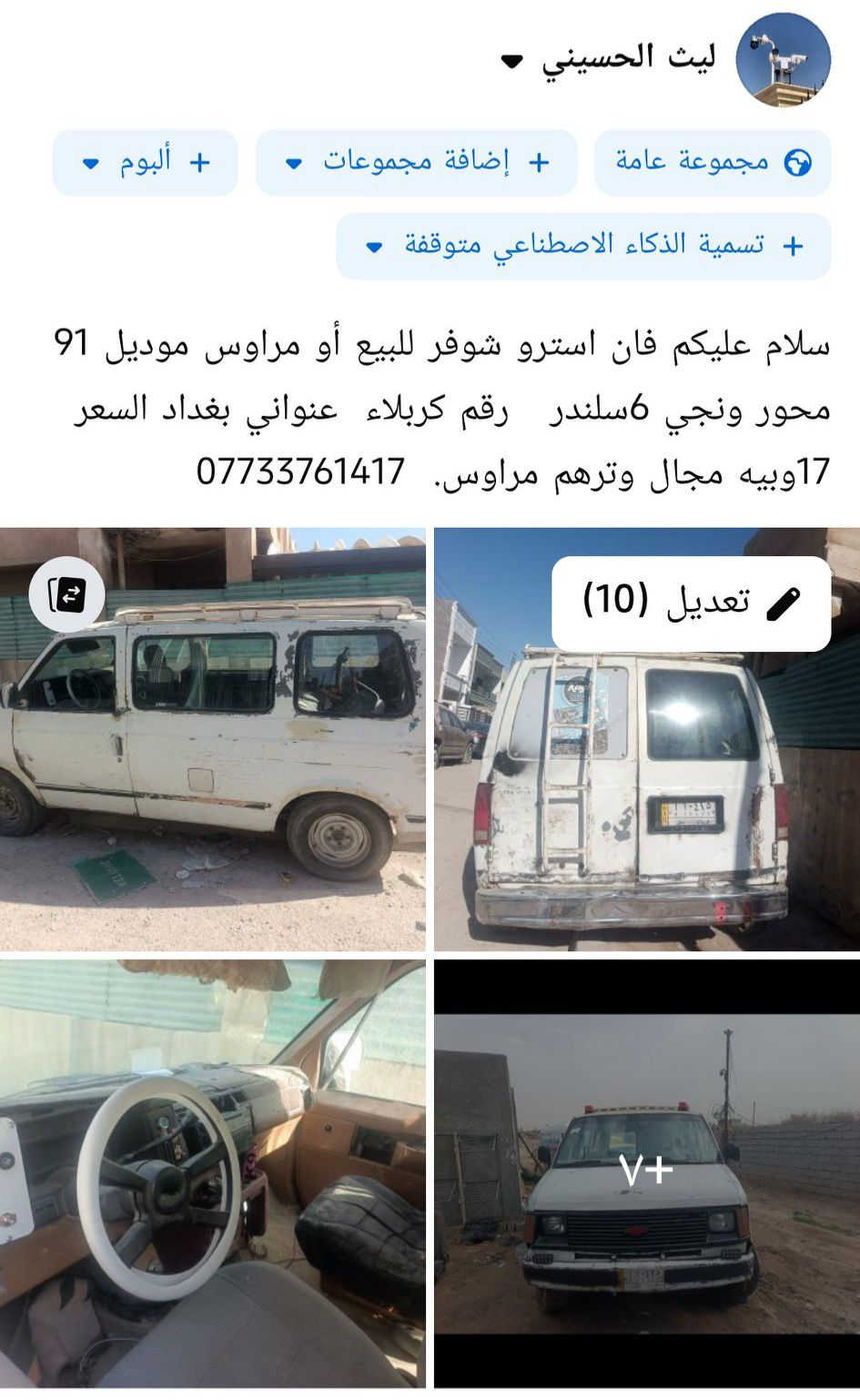
Task: Tap the إضافة مجموعات dropdown
Action: (416, 163)
